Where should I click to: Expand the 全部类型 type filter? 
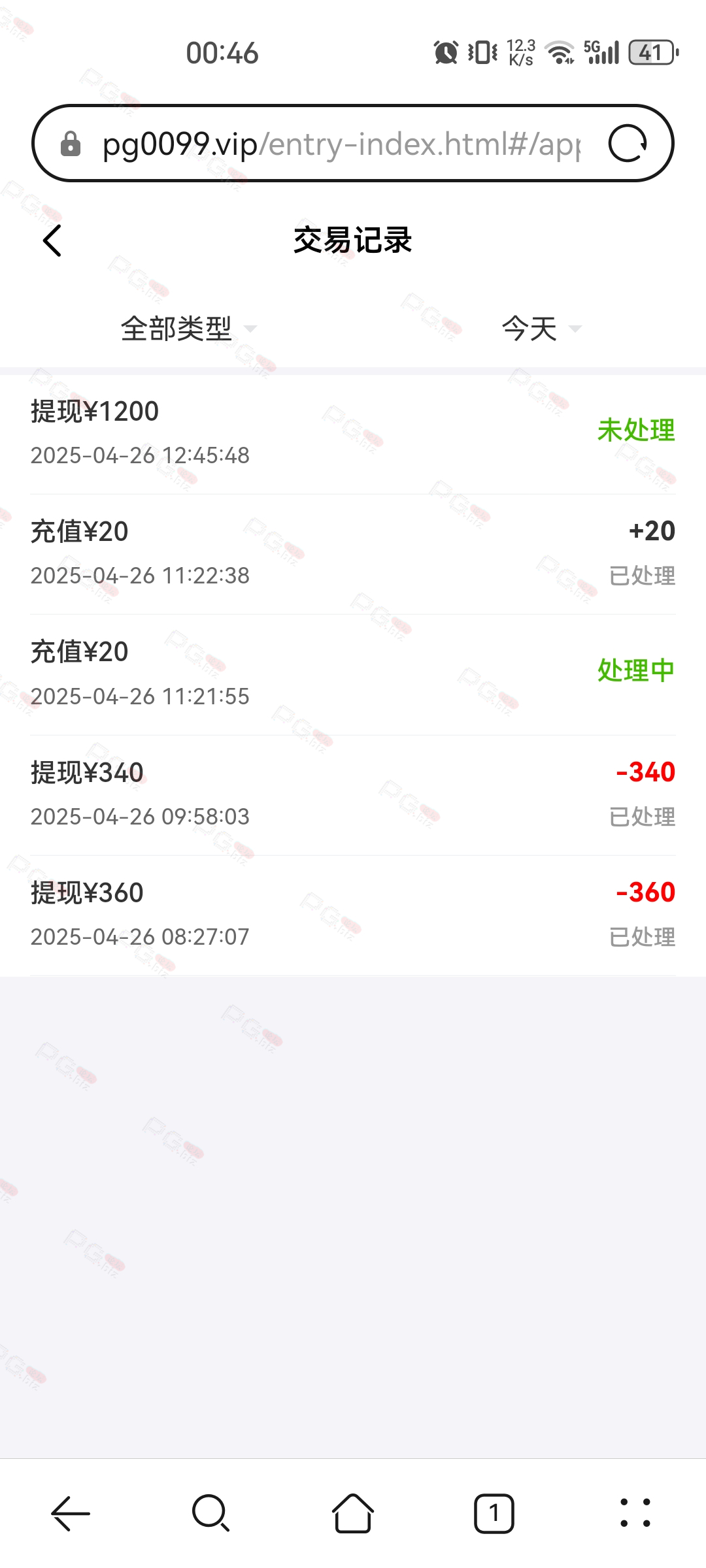click(x=188, y=328)
